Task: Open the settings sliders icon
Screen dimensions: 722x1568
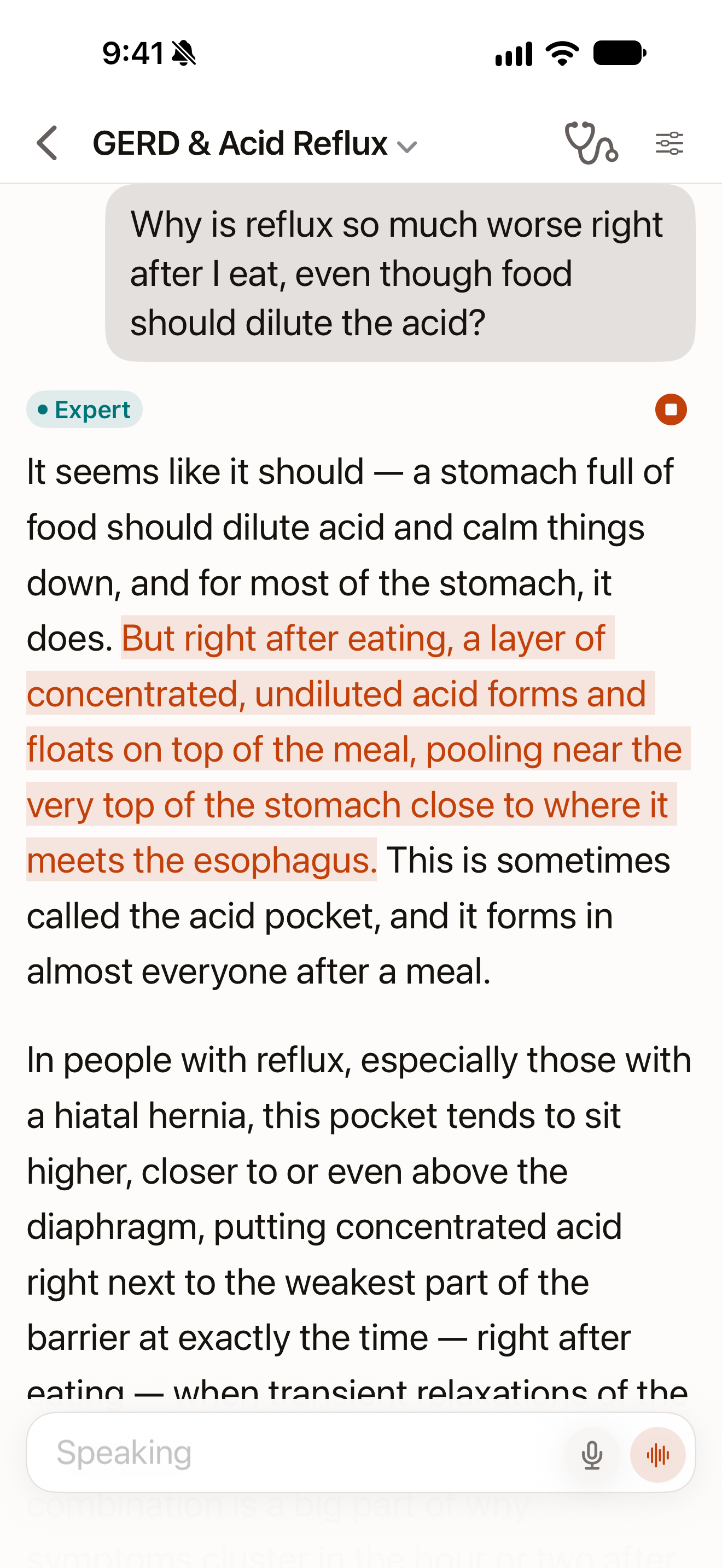Action: pyautogui.click(x=669, y=144)
